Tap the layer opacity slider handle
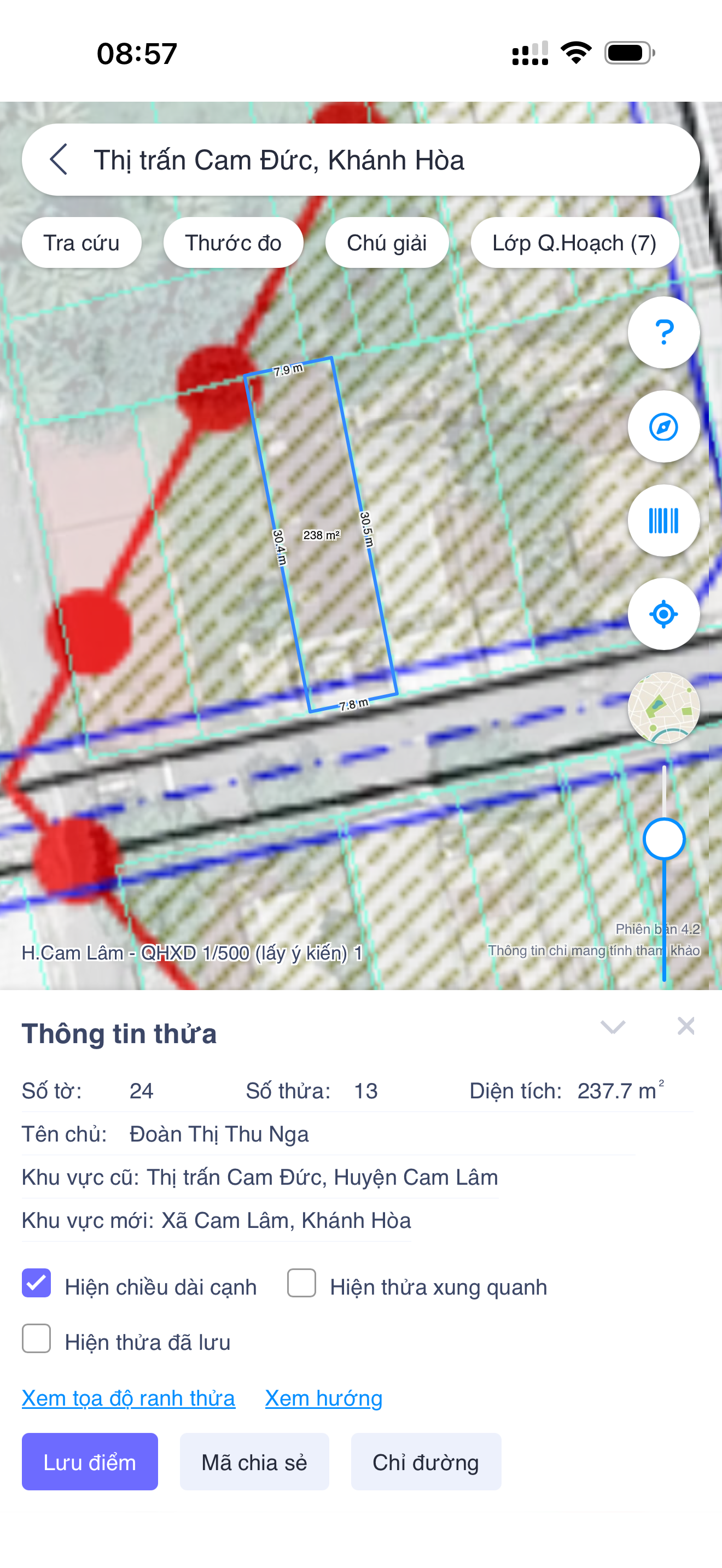 point(663,839)
